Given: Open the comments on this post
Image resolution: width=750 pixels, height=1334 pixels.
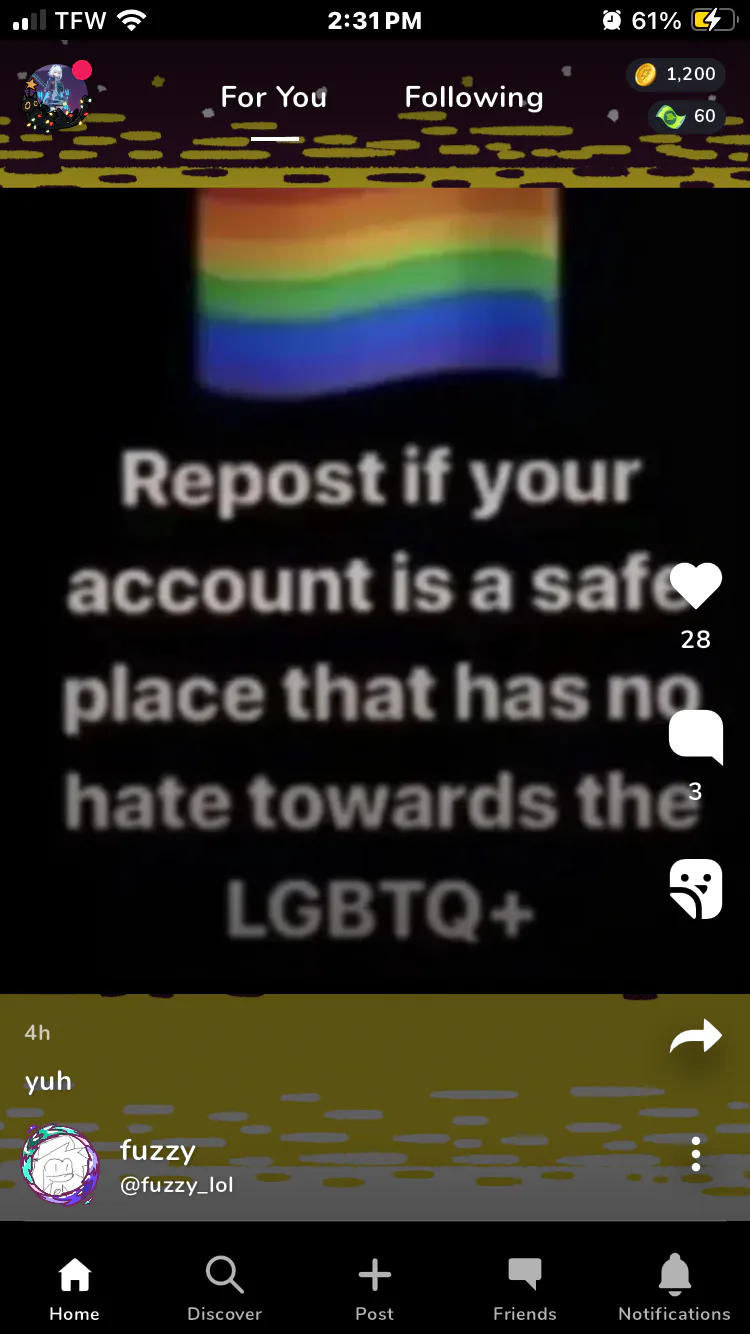Looking at the screenshot, I should (x=695, y=737).
